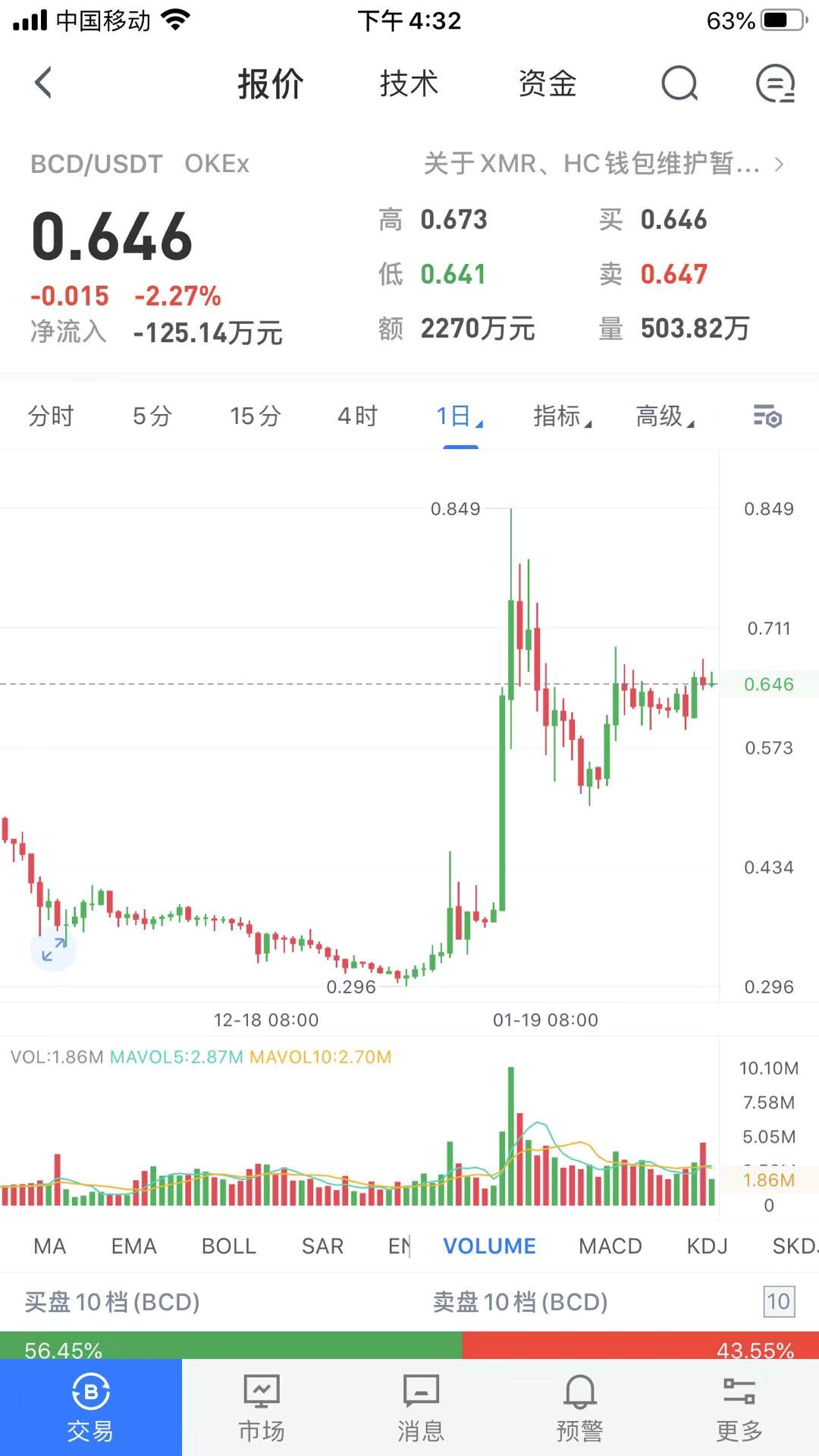The image size is (819, 1456).
Task: Tap the 交易 trade button
Action: tap(90, 1407)
